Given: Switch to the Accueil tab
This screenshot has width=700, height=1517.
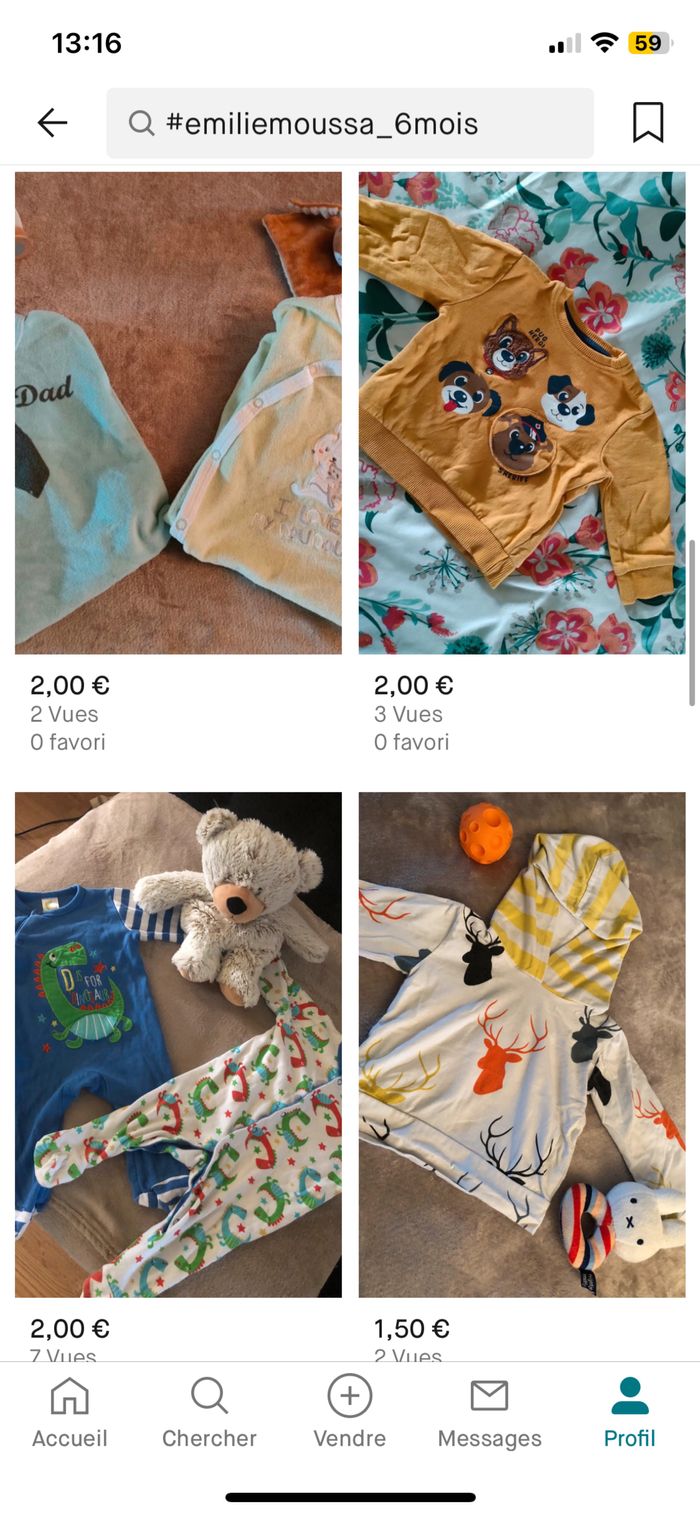Looking at the screenshot, I should tap(69, 1411).
